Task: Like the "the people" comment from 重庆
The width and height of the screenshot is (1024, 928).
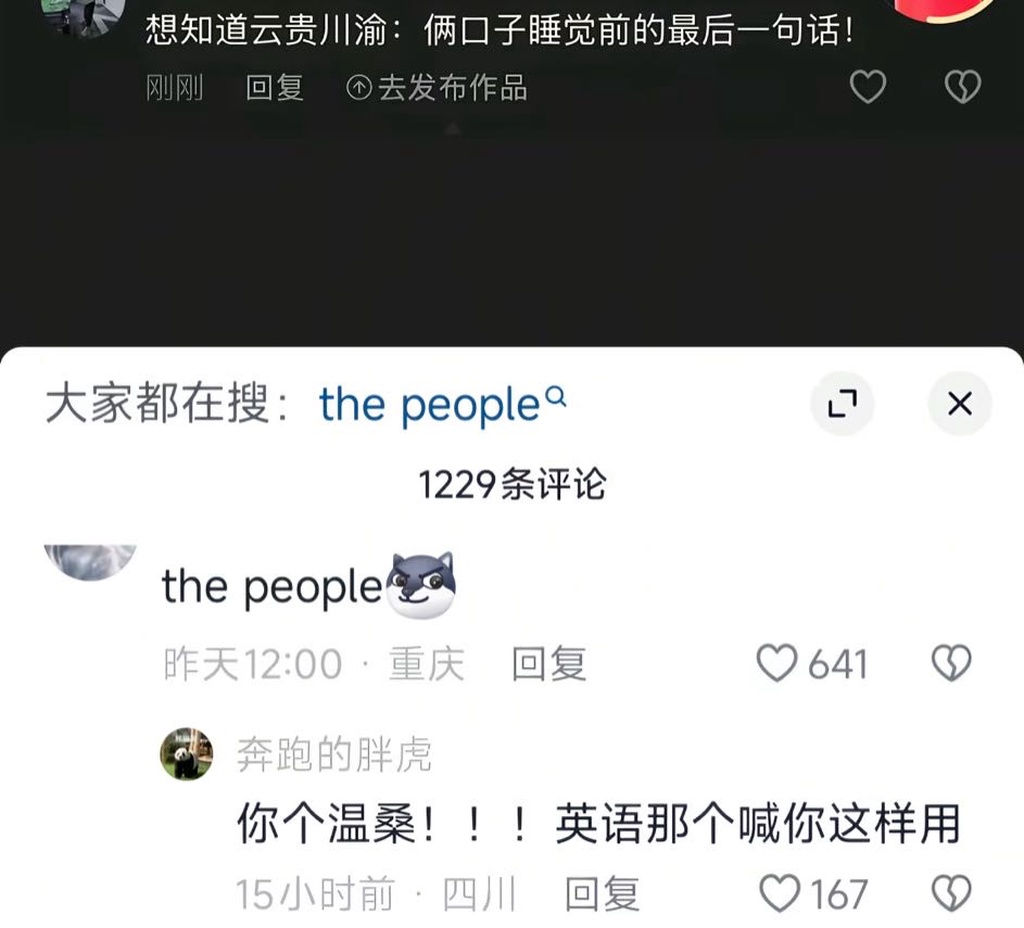Action: coord(778,663)
